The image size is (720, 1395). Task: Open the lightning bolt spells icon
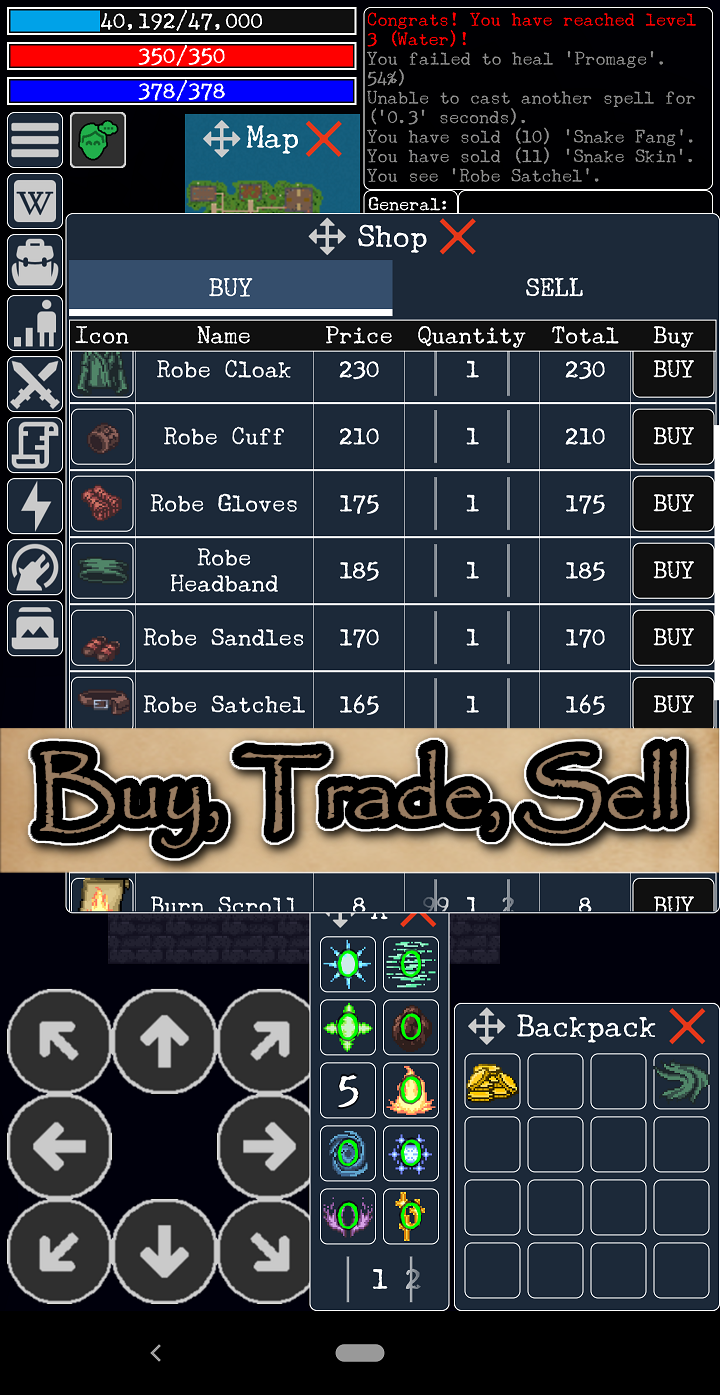click(35, 506)
